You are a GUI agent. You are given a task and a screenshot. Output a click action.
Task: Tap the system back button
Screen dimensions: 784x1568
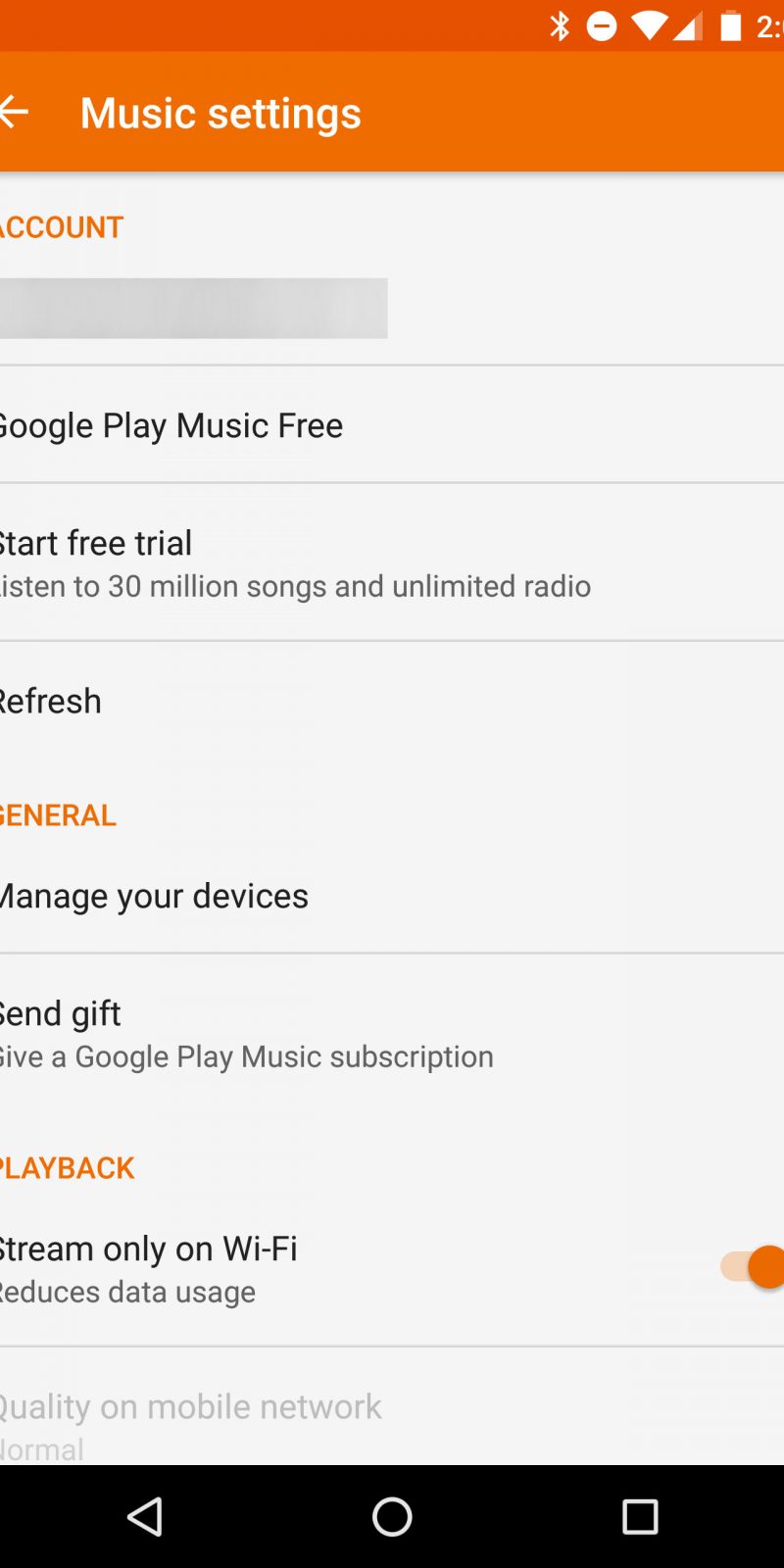145,1517
